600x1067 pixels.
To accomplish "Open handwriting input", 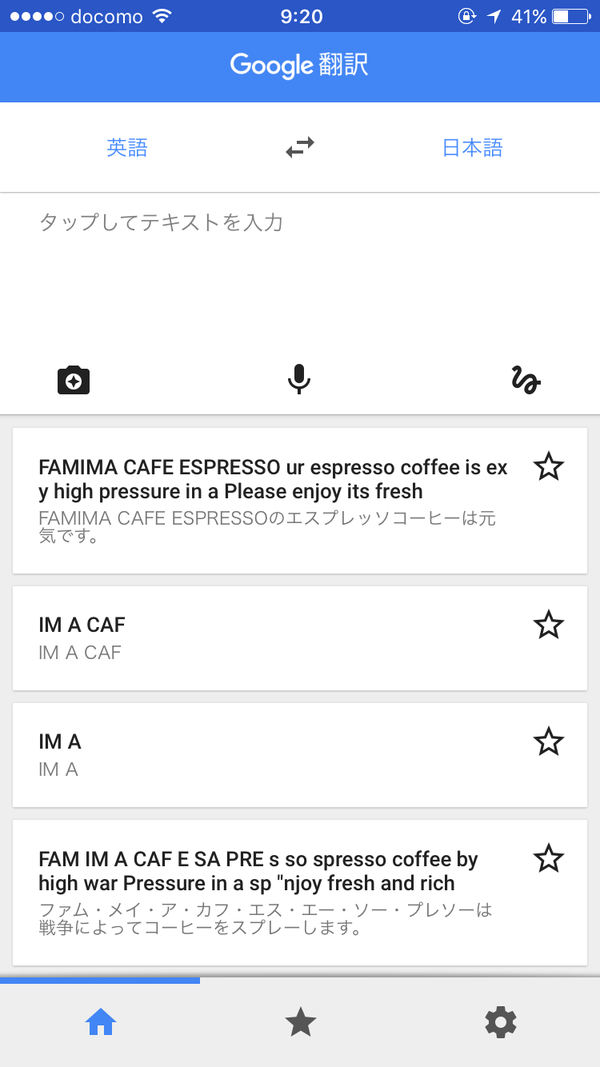I will 525,380.
